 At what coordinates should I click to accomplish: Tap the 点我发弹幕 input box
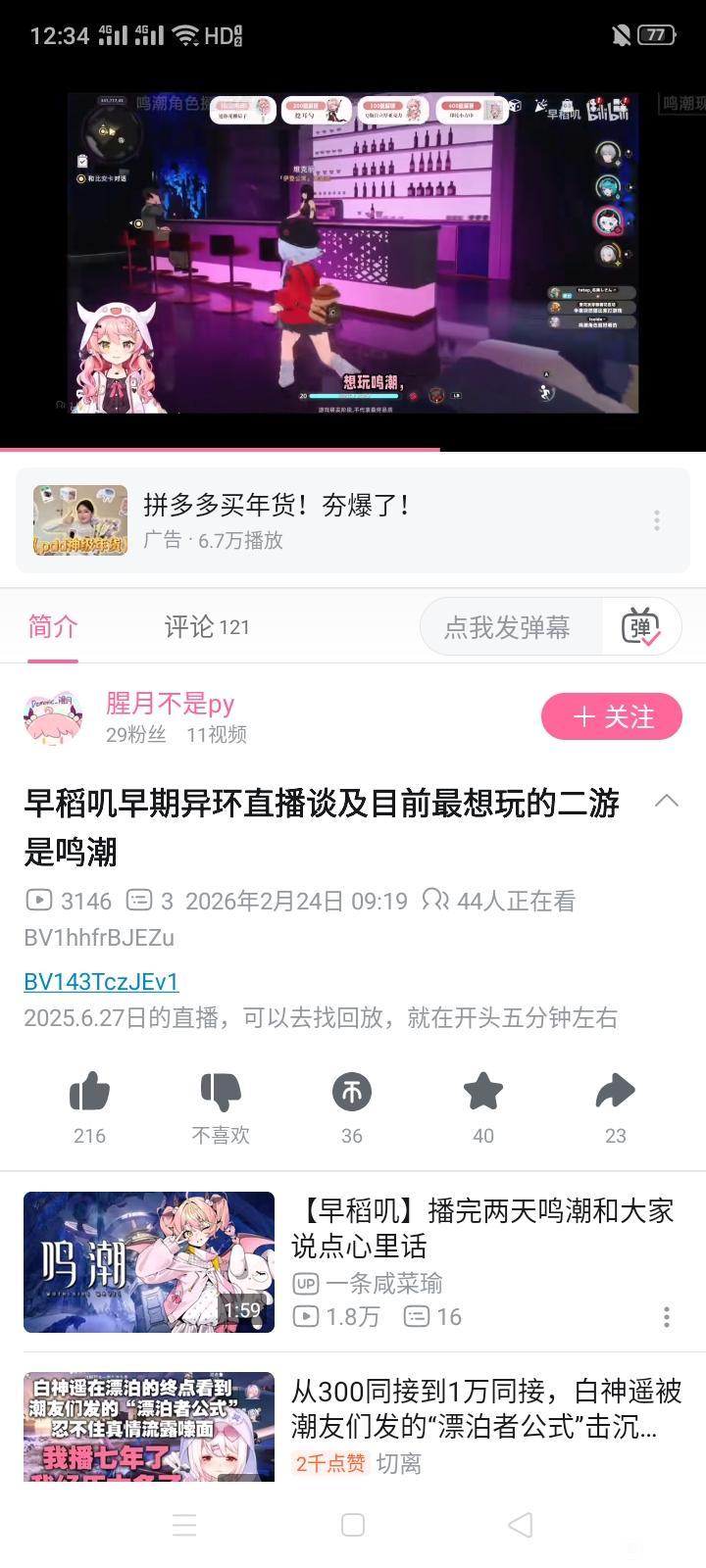[x=510, y=627]
